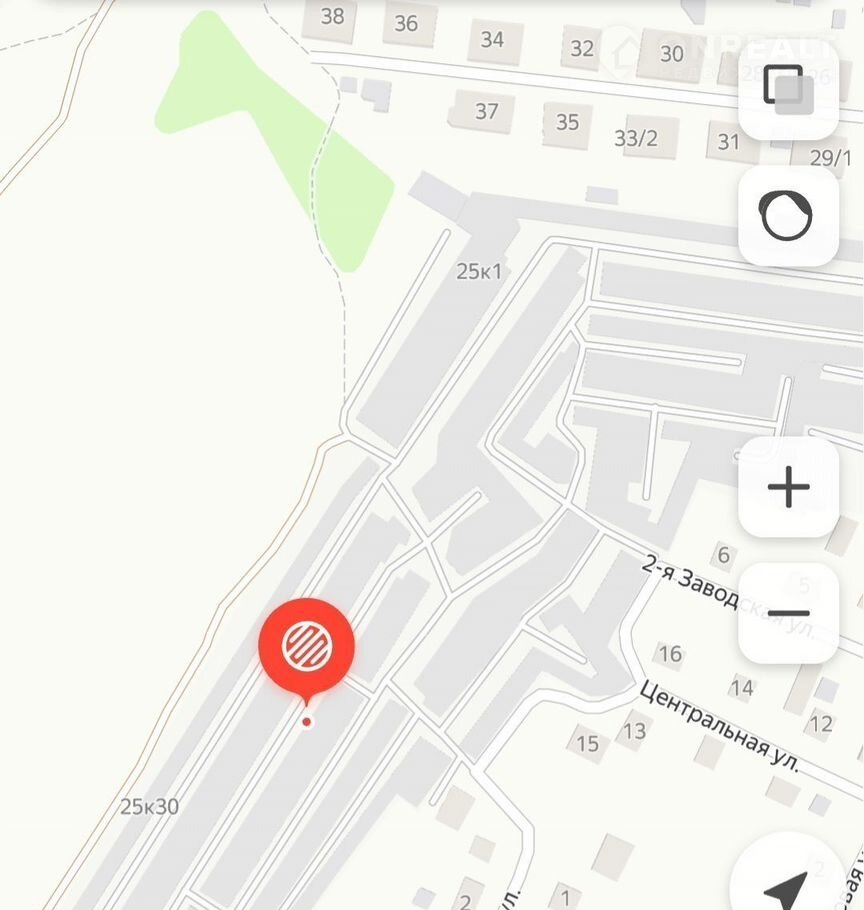Viewport: 864px width, 910px height.
Task: Zoom in with the plus button
Action: (x=788, y=488)
